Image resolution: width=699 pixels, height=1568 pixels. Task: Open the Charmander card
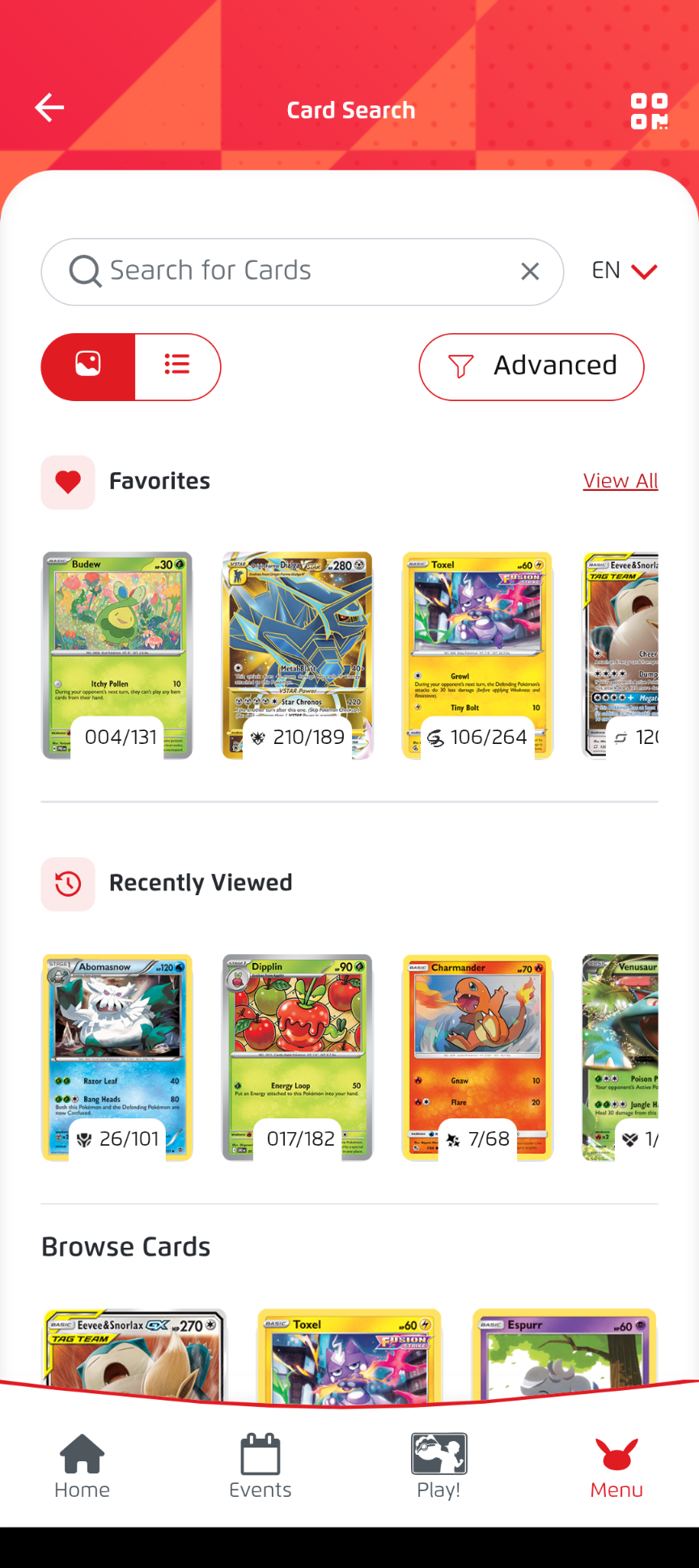[x=477, y=1058]
